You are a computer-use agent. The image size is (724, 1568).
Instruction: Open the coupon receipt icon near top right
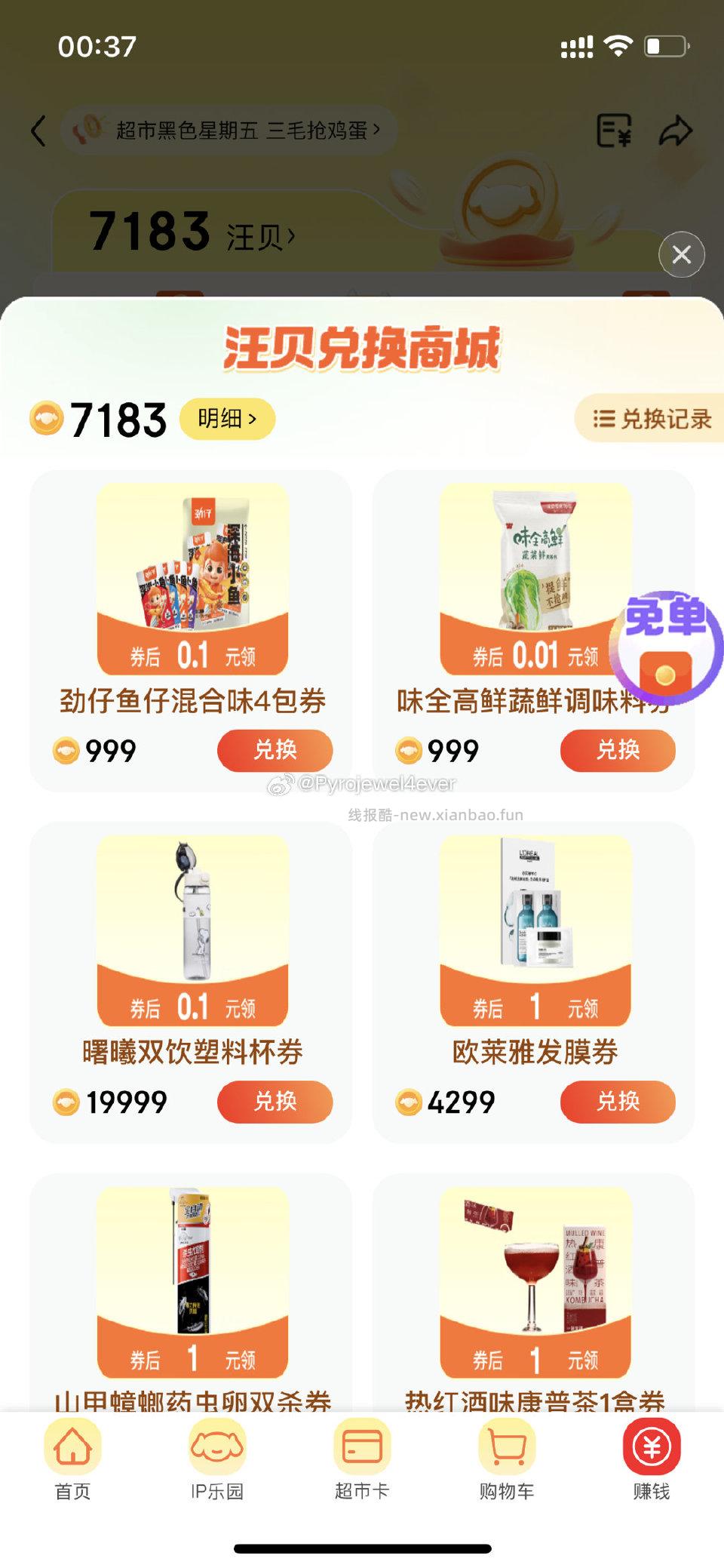tap(615, 131)
